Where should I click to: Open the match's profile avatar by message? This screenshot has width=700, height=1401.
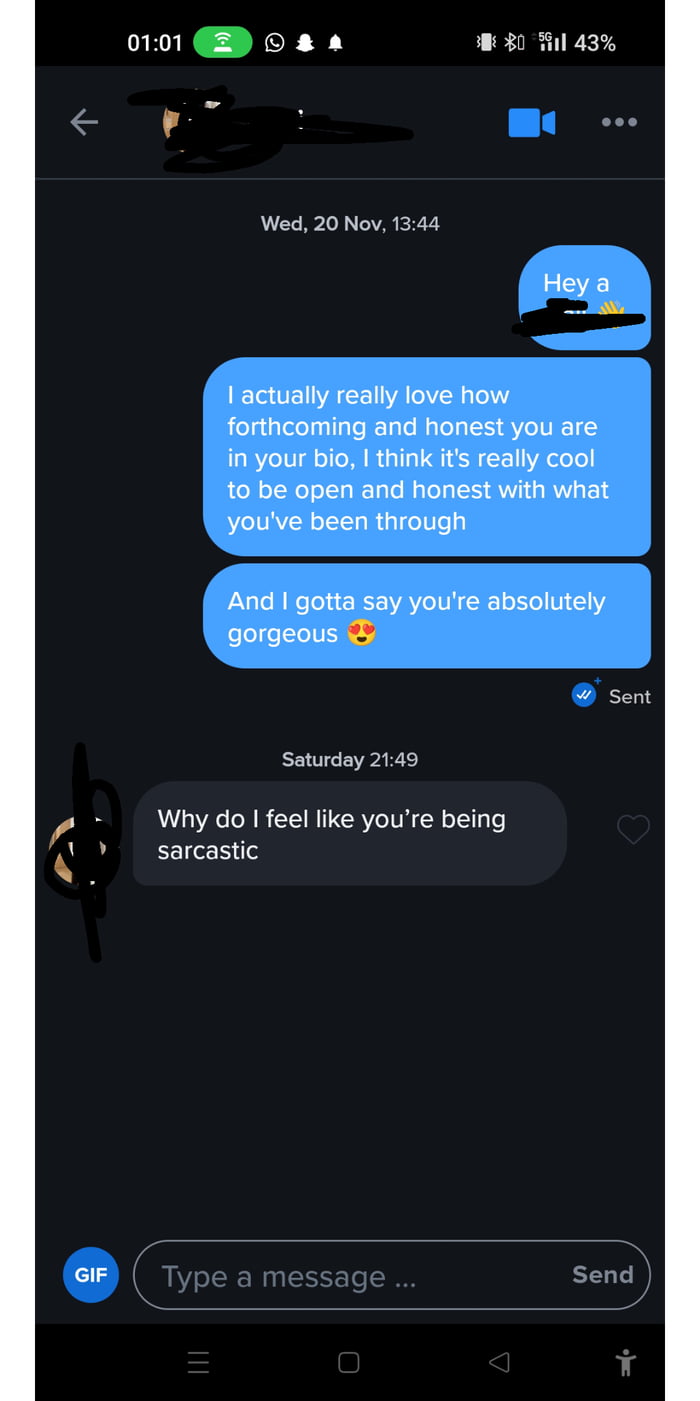[82, 848]
